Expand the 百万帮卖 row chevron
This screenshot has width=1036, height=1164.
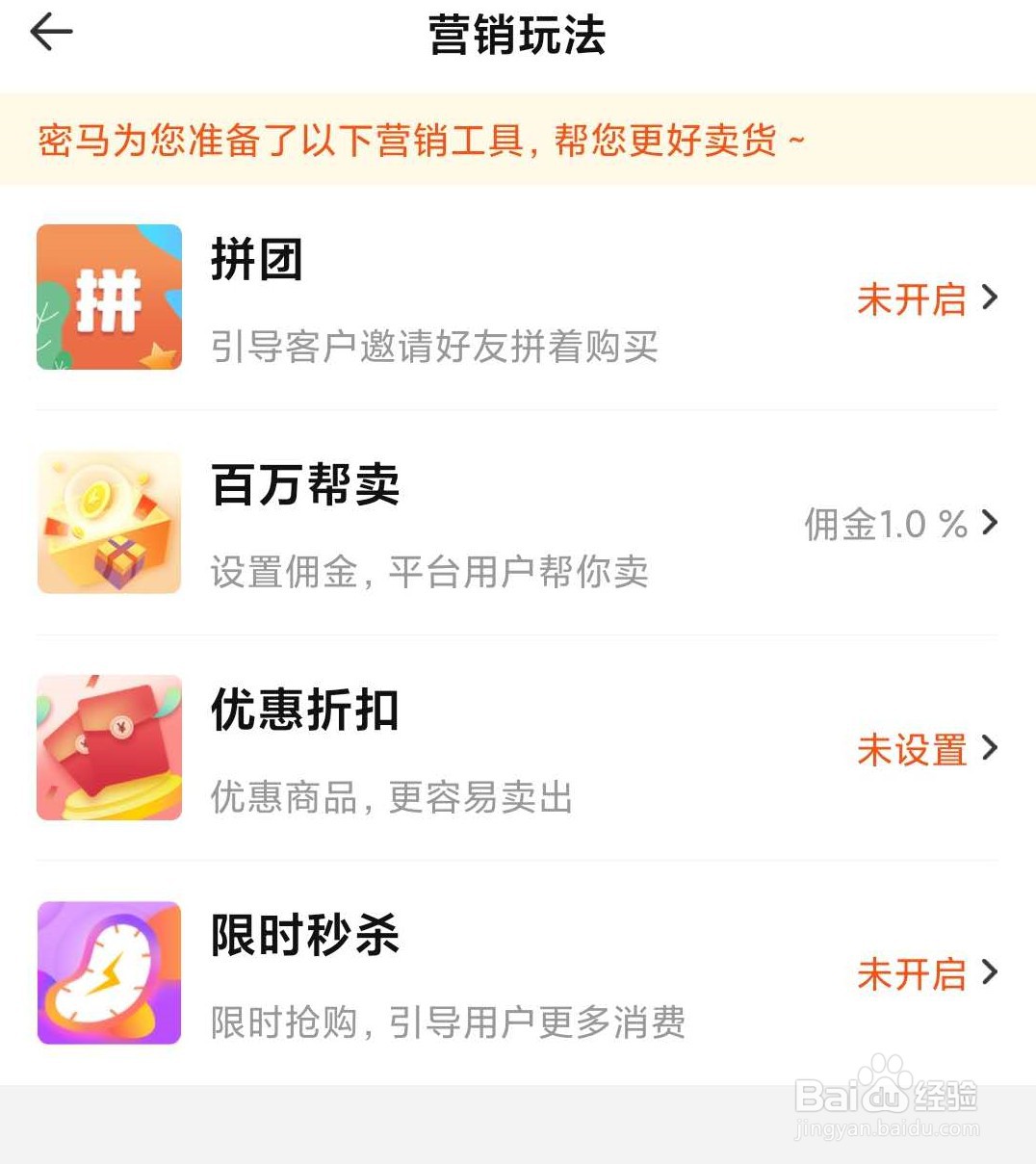991,523
